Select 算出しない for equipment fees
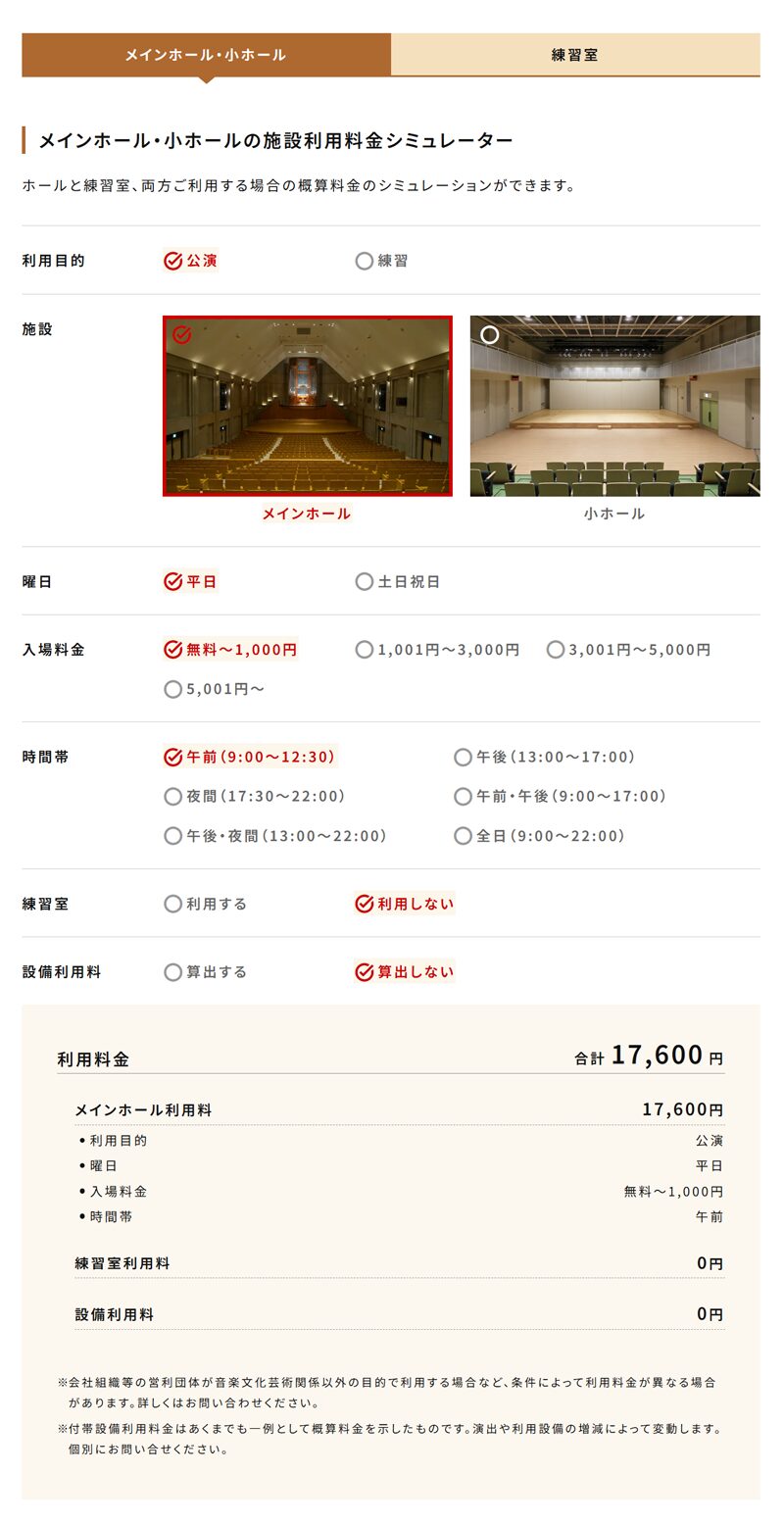This screenshot has height=1524, width=784. point(405,972)
